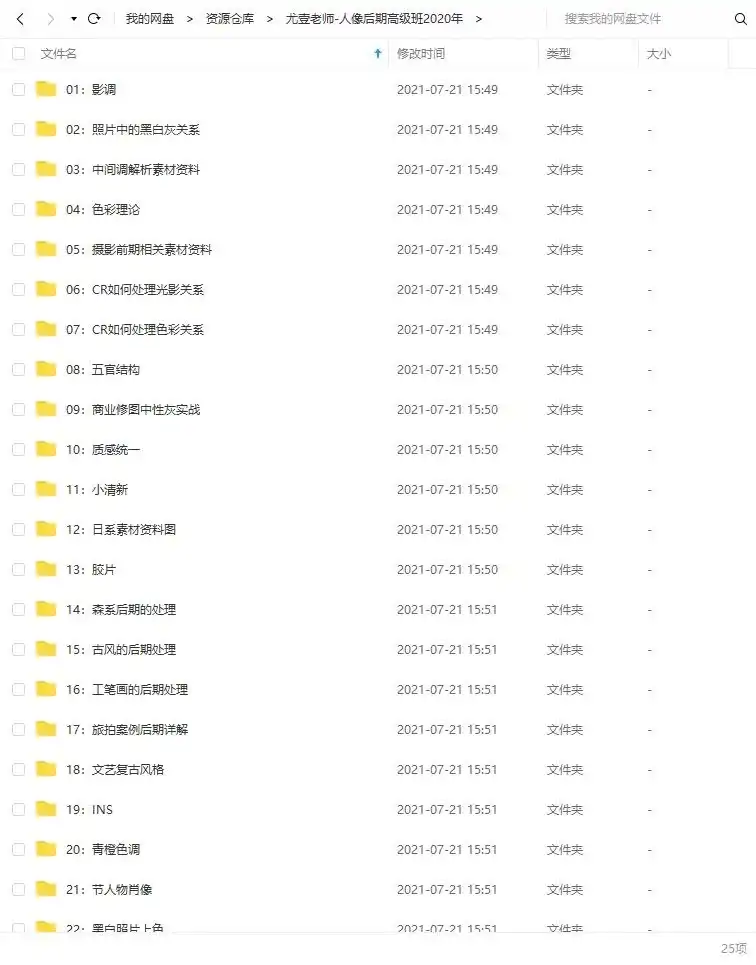Click the ascending sort arrow on 文件名
This screenshot has height=965, width=756.
pos(377,53)
